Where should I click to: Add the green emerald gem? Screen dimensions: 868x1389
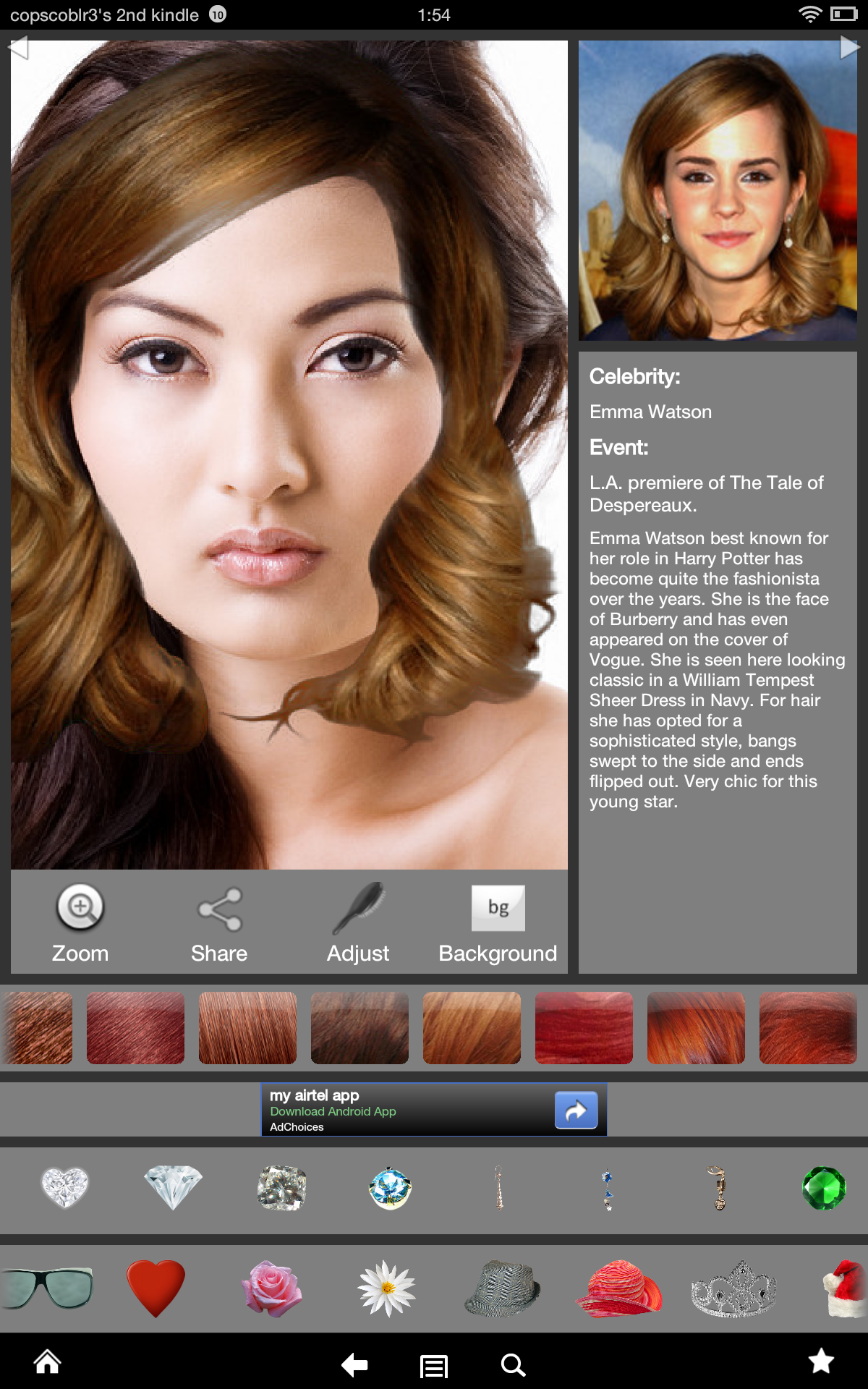coord(824,1188)
